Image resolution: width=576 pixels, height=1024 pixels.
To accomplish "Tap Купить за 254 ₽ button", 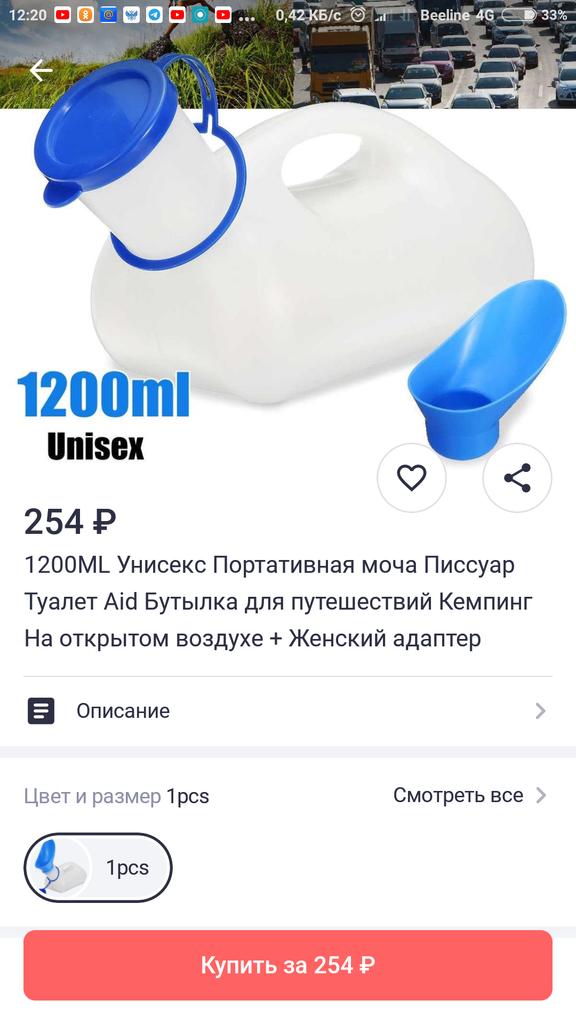I will click(288, 965).
